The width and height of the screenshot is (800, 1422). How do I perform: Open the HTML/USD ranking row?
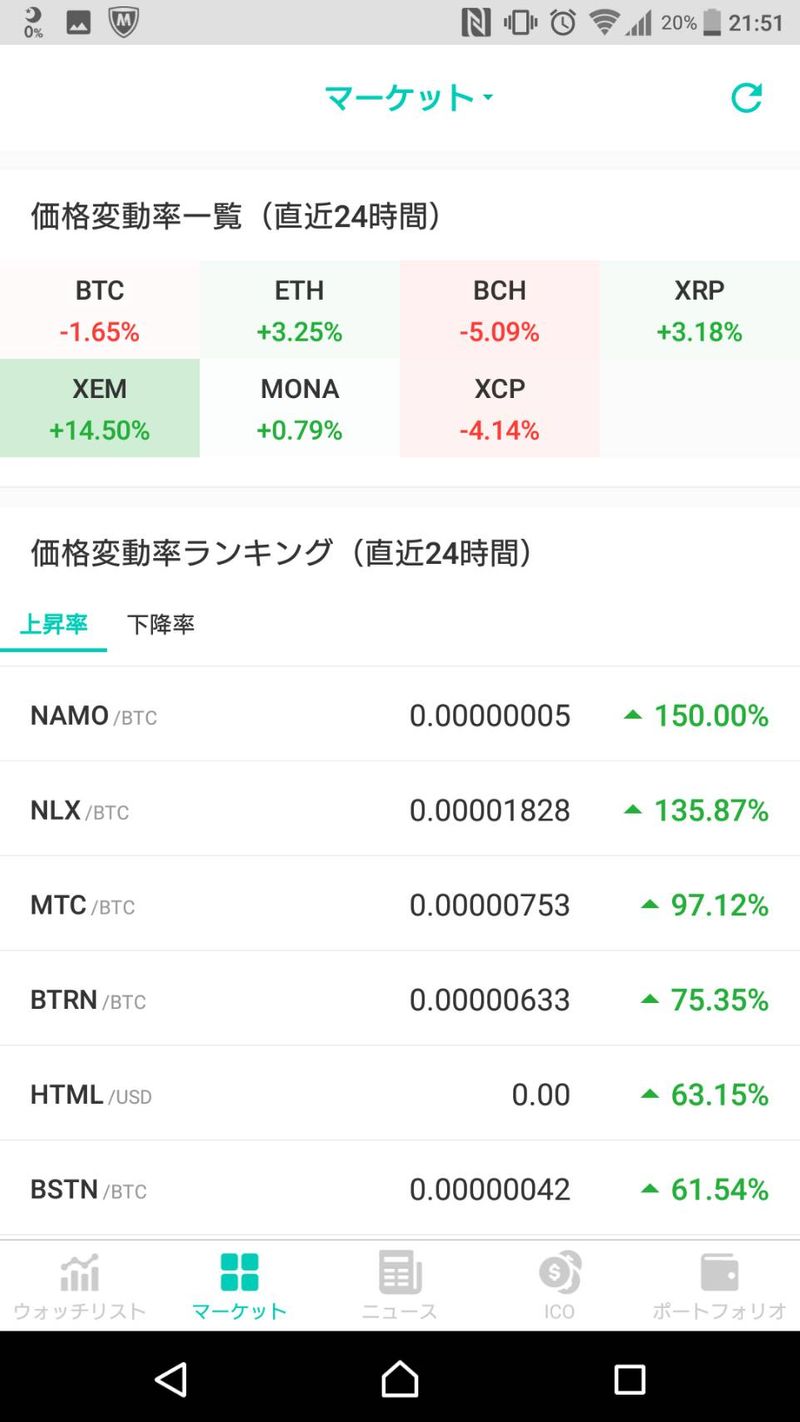[400, 1094]
